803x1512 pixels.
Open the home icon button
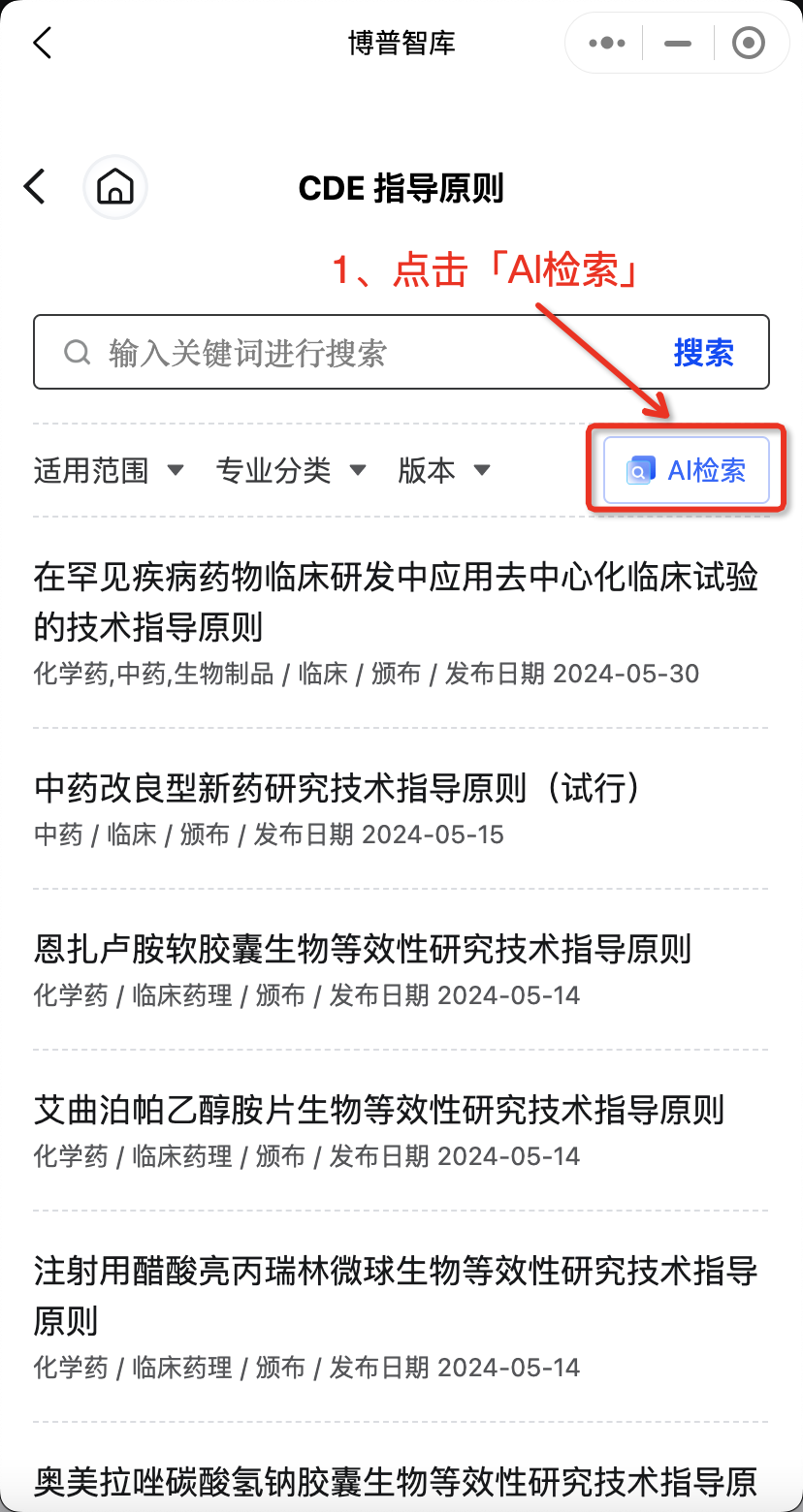tap(115, 187)
